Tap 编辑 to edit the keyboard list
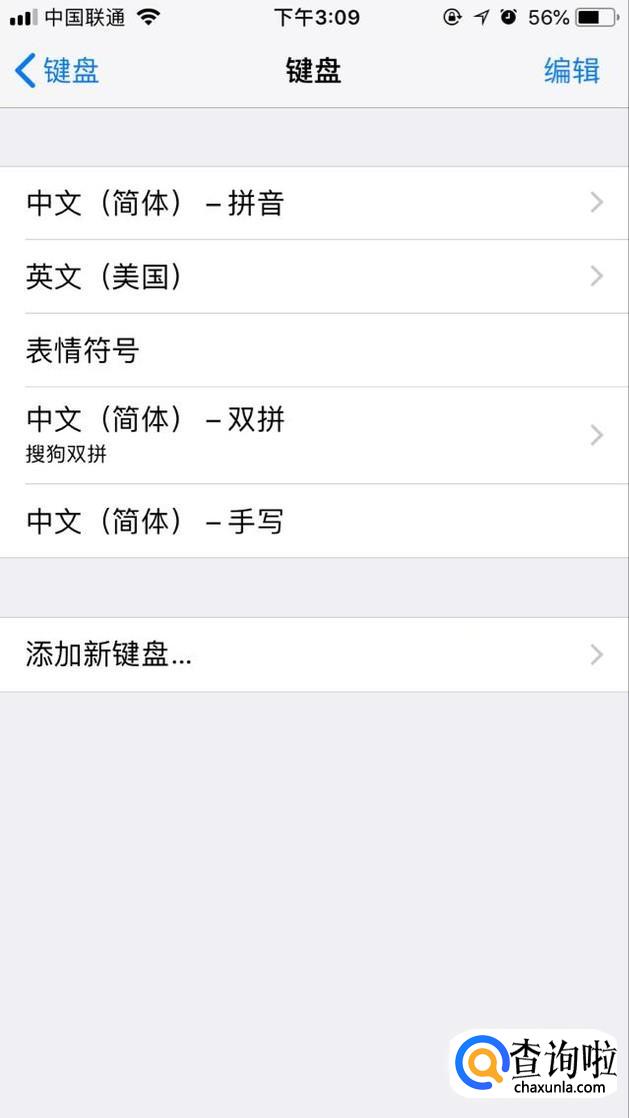The image size is (629, 1118). coord(571,71)
